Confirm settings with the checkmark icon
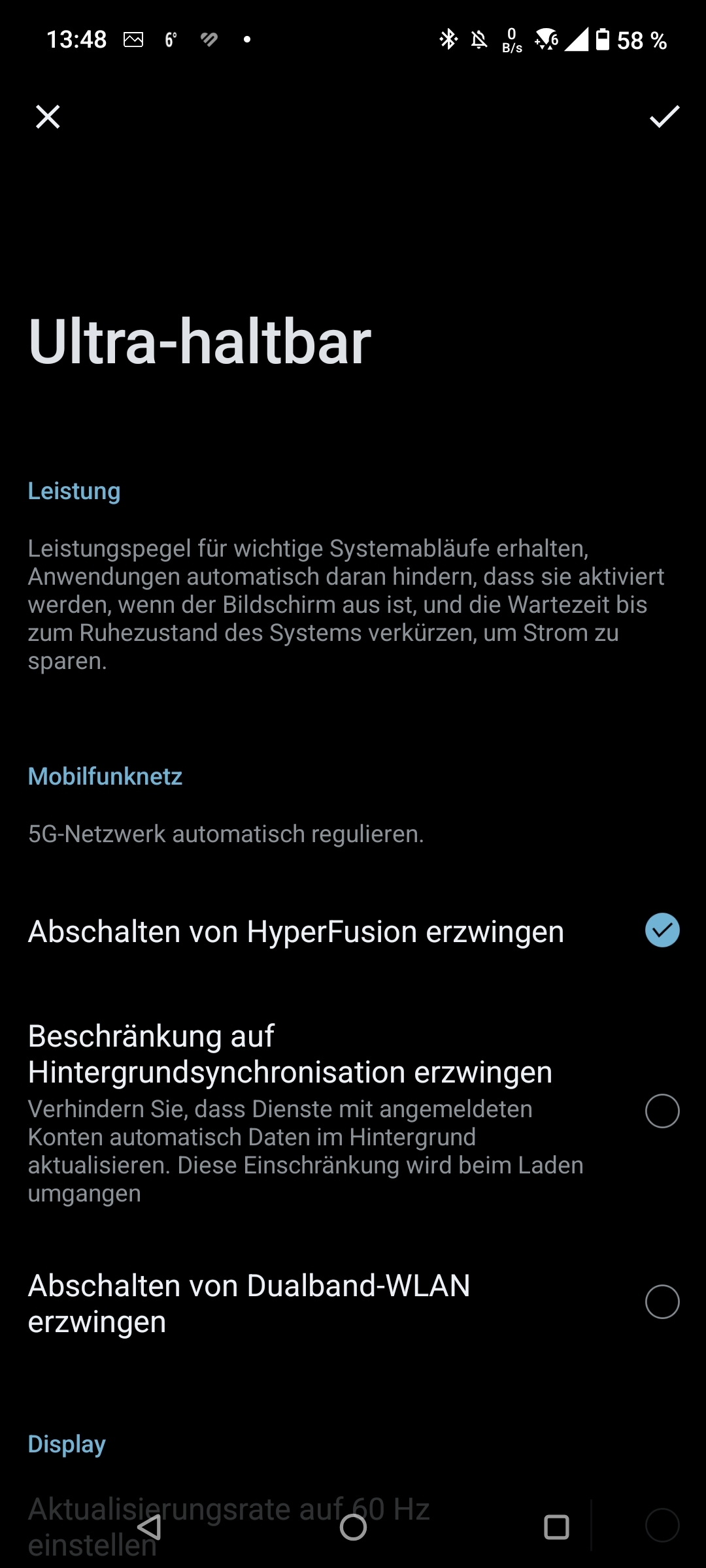The height and width of the screenshot is (1568, 706). click(x=664, y=117)
